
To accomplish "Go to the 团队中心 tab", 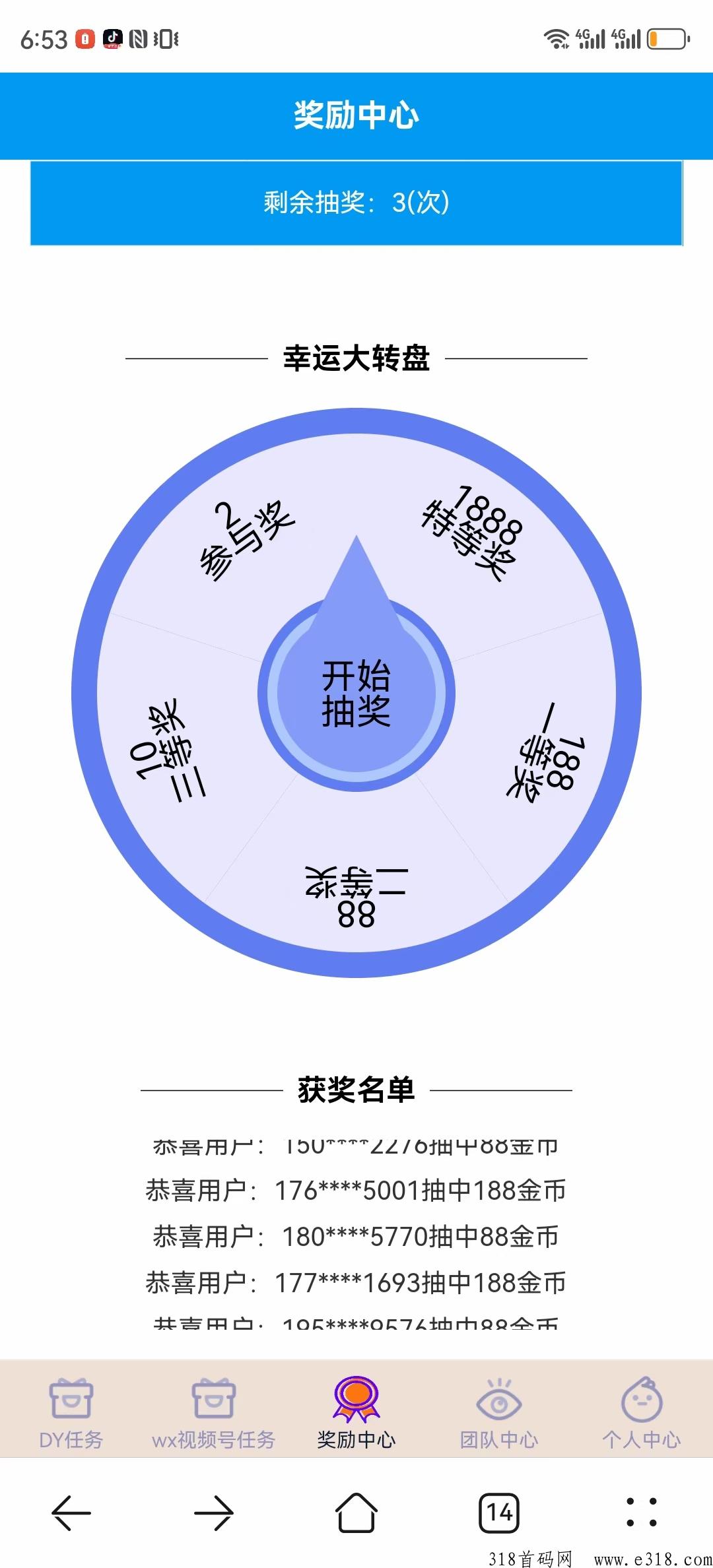I will click(x=499, y=1411).
